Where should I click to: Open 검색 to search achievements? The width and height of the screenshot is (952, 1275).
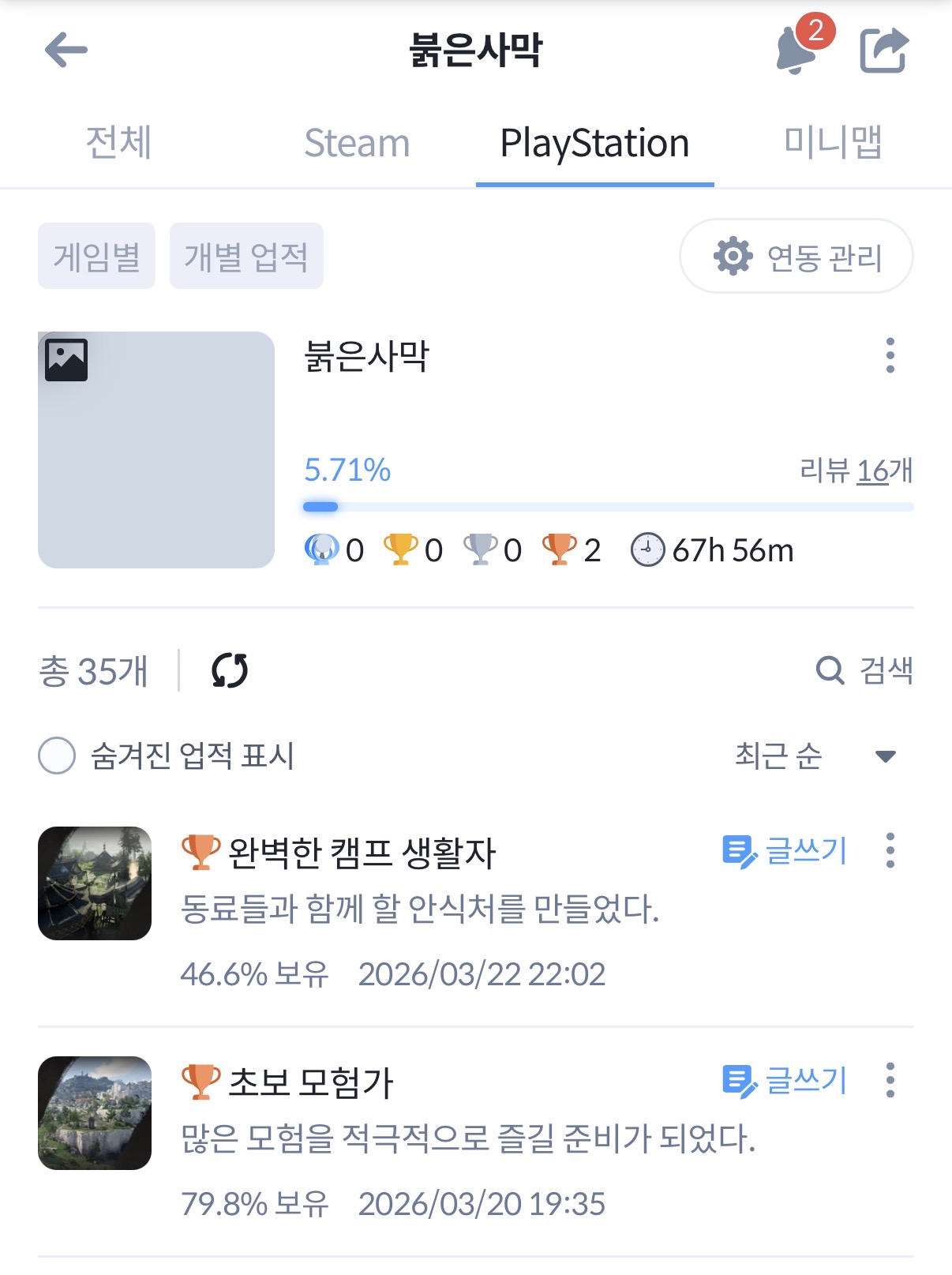864,671
